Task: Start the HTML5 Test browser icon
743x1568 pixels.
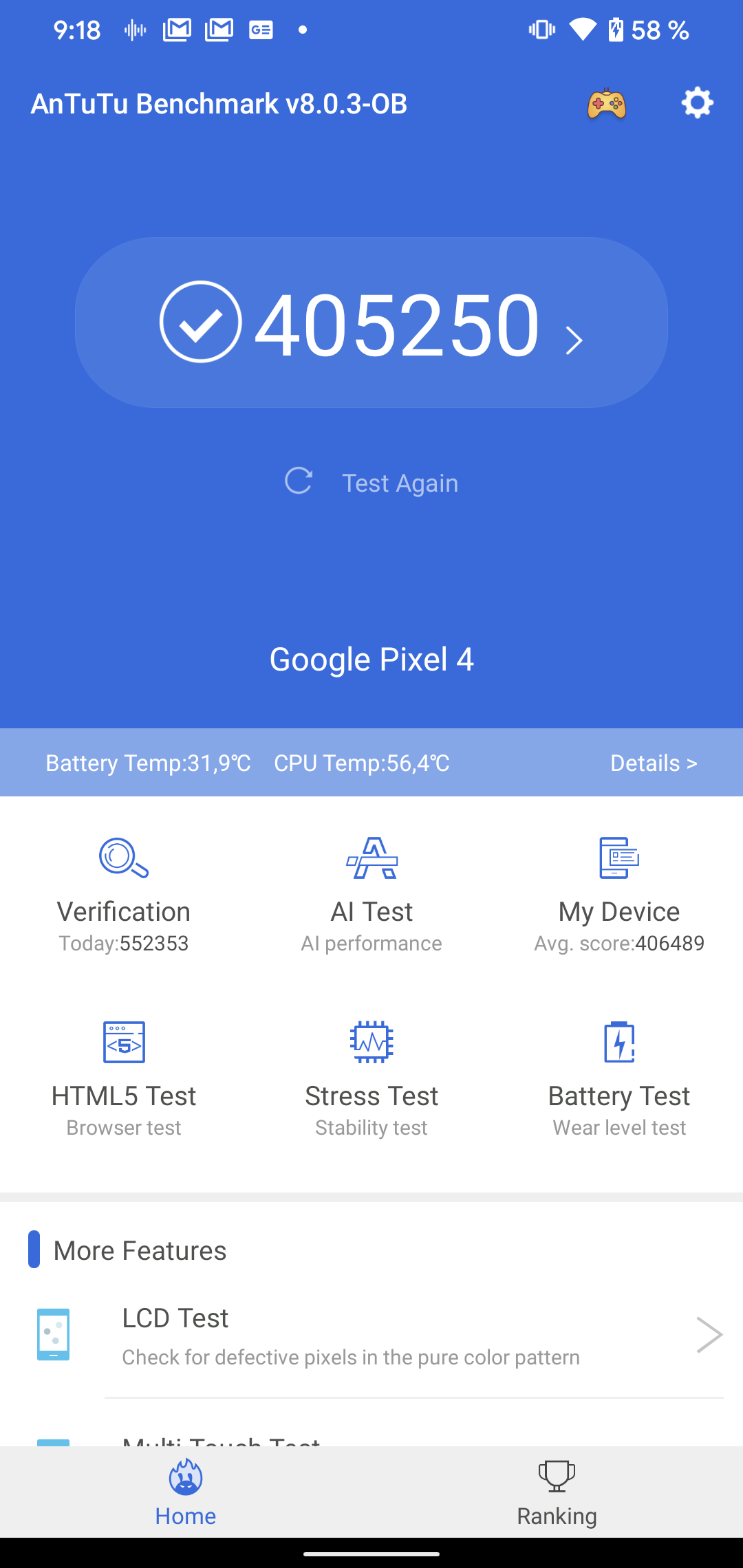Action: [x=123, y=1042]
